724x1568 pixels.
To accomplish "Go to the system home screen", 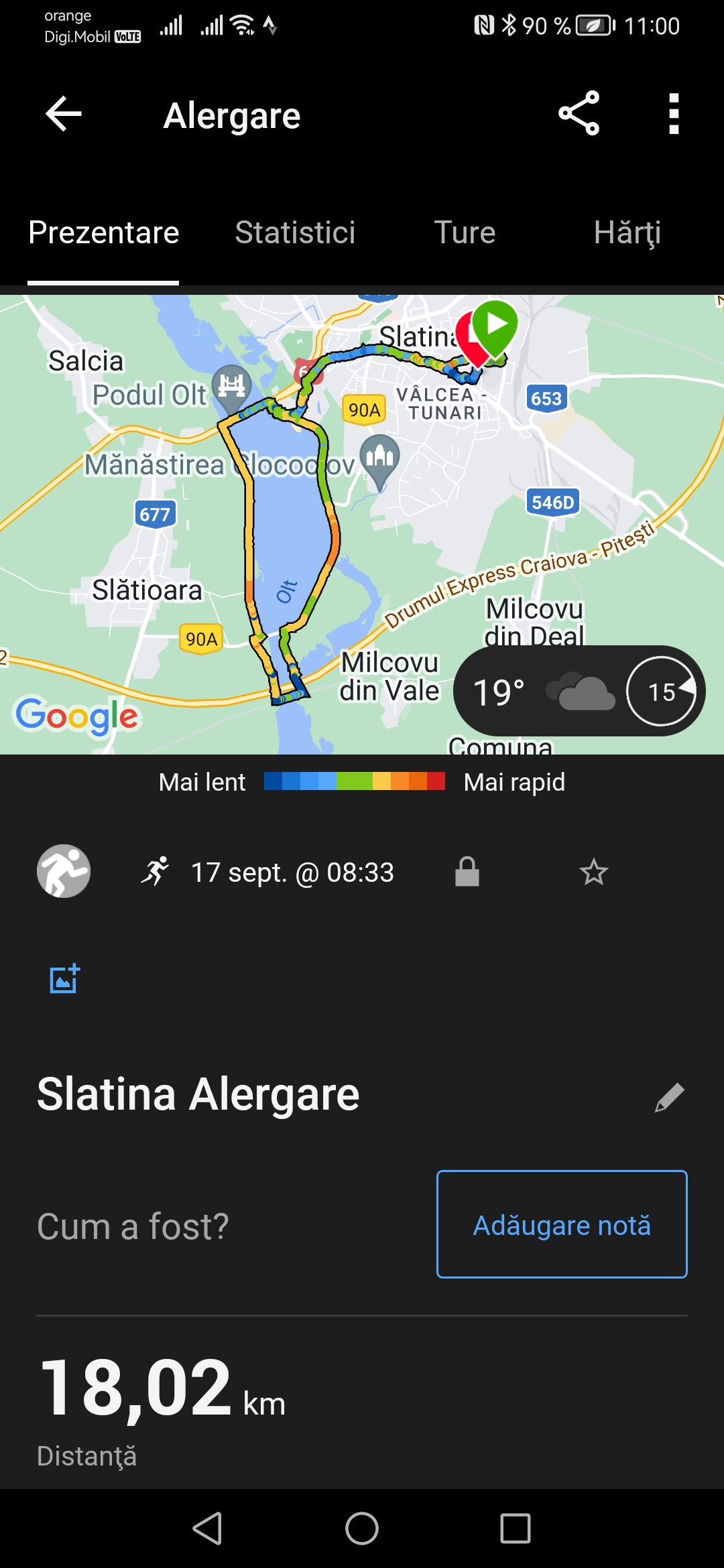I will (x=362, y=1528).
